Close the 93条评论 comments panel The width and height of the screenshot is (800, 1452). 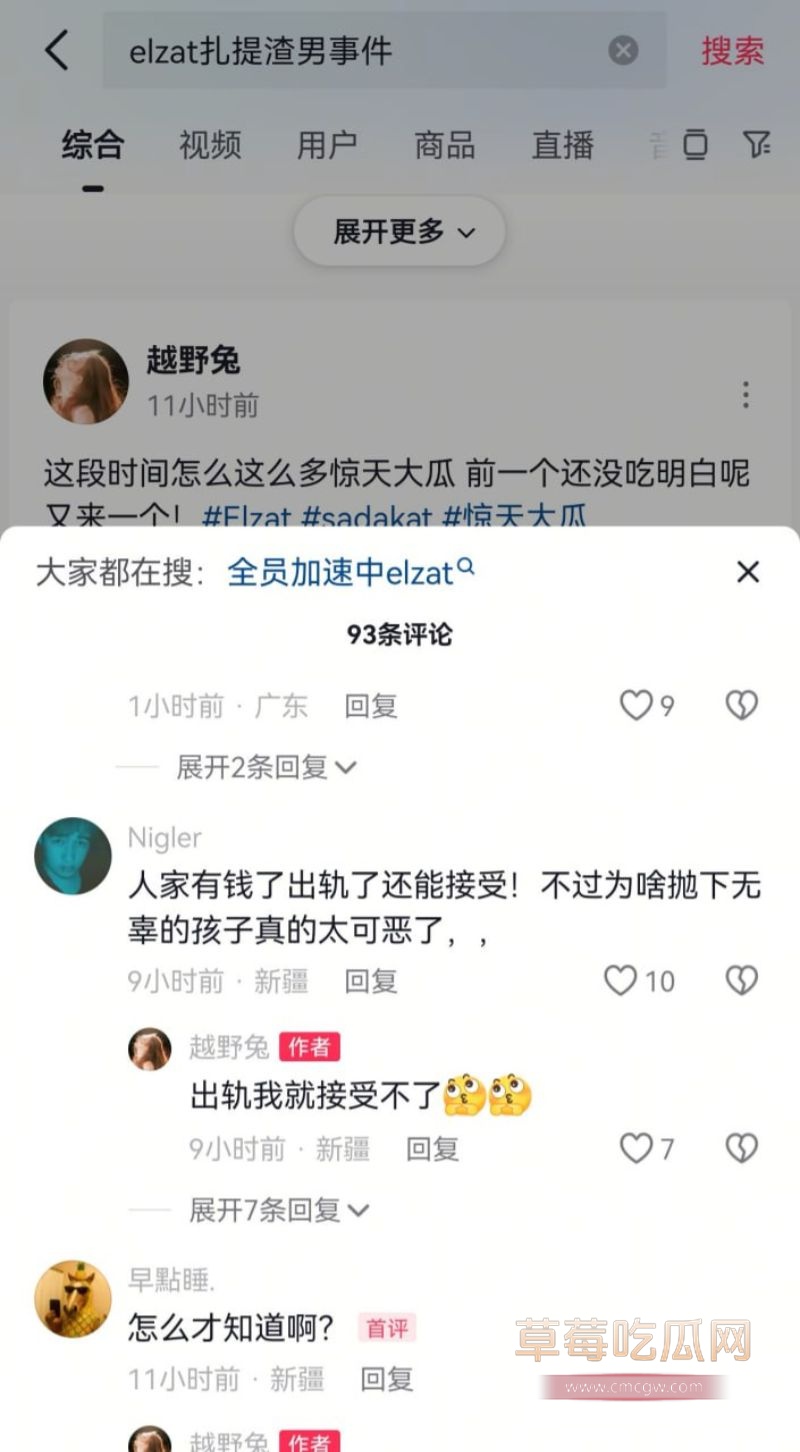click(x=747, y=571)
